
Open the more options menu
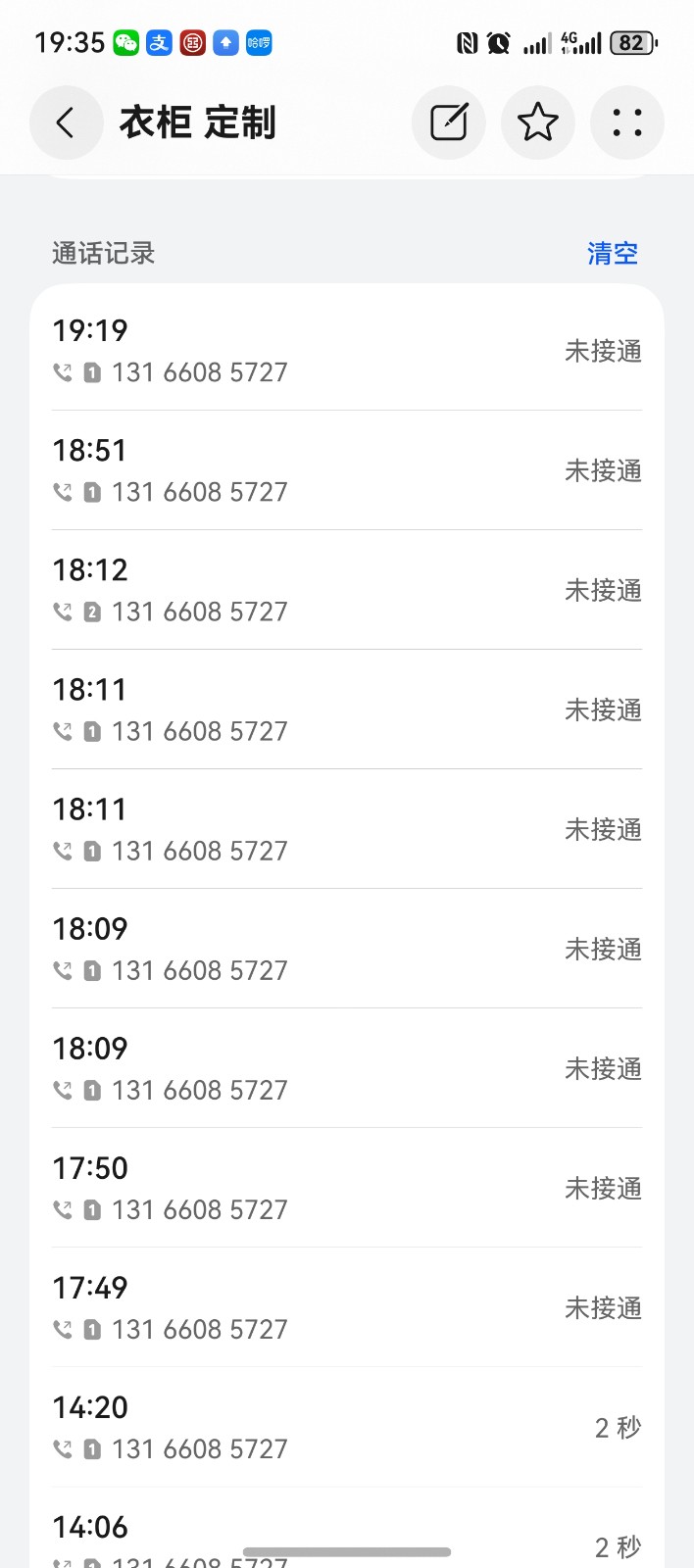(x=627, y=122)
